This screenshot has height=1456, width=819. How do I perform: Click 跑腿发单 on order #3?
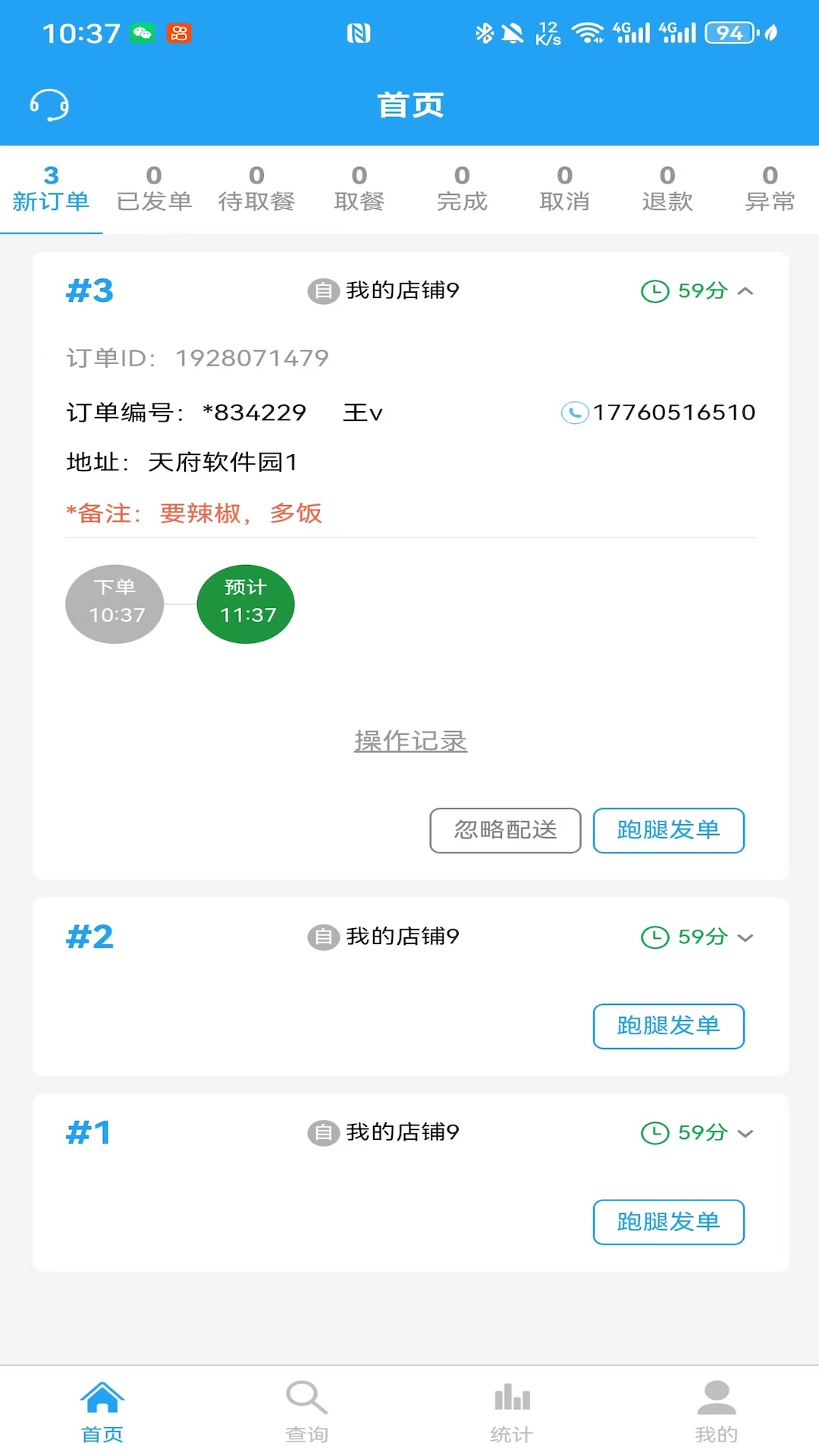pyautogui.click(x=668, y=830)
